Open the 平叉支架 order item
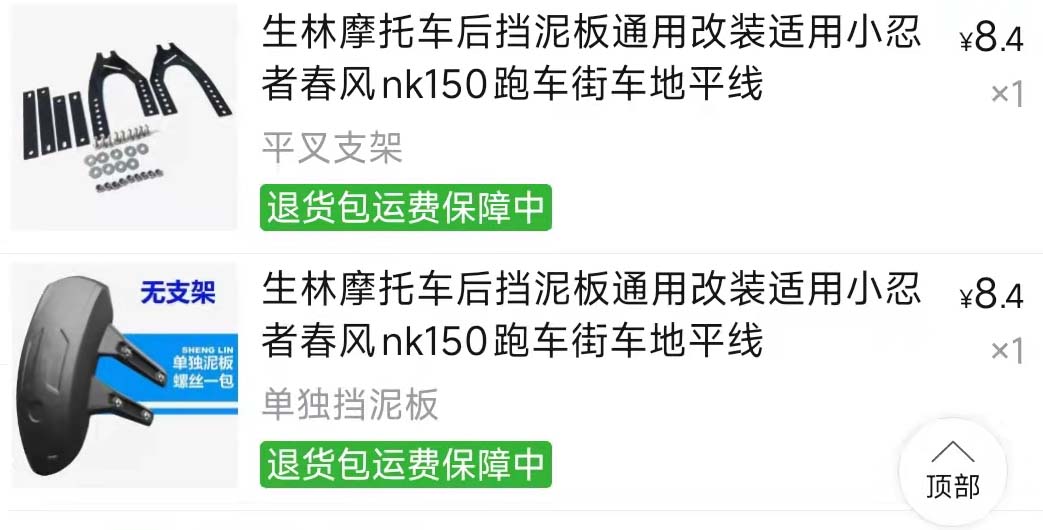1043x530 pixels. 590,60
